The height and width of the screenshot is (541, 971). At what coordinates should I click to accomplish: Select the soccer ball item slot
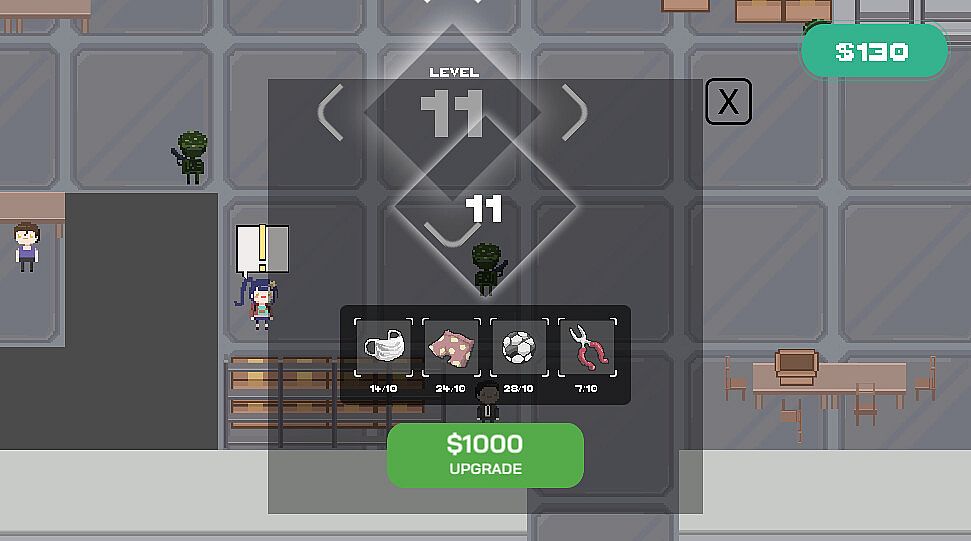point(518,348)
